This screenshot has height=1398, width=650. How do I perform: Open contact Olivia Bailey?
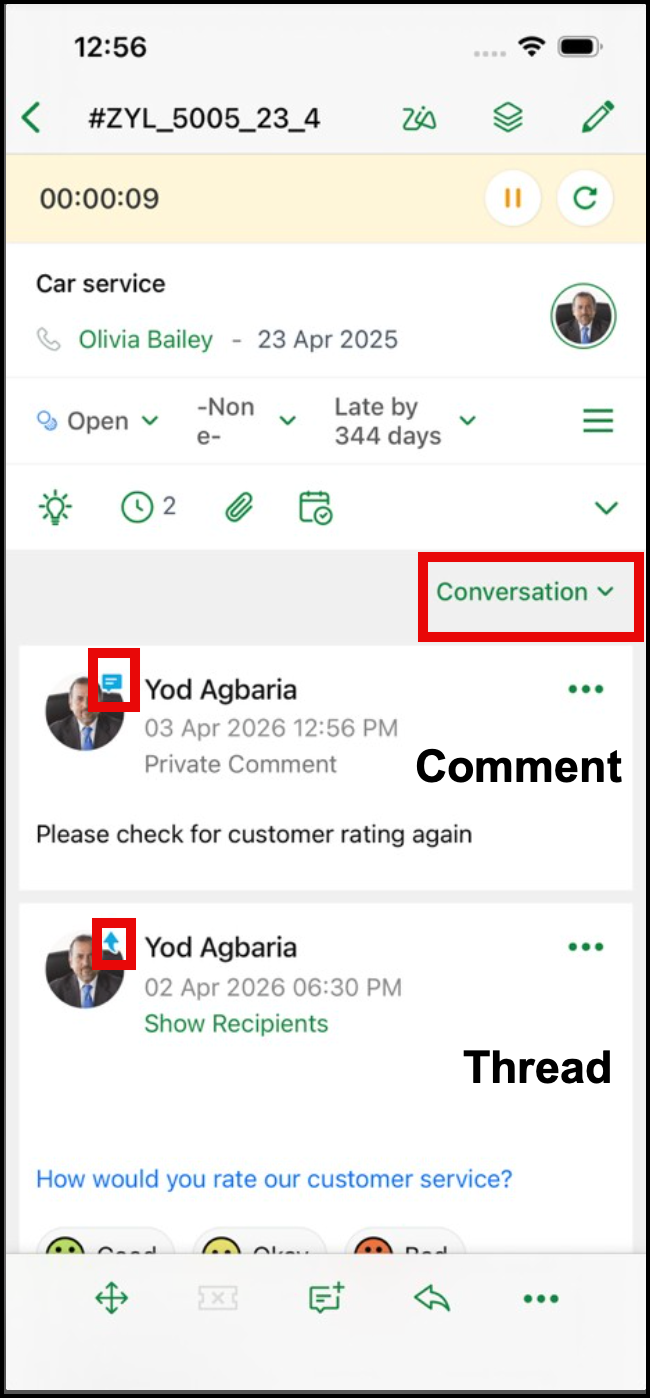point(146,340)
